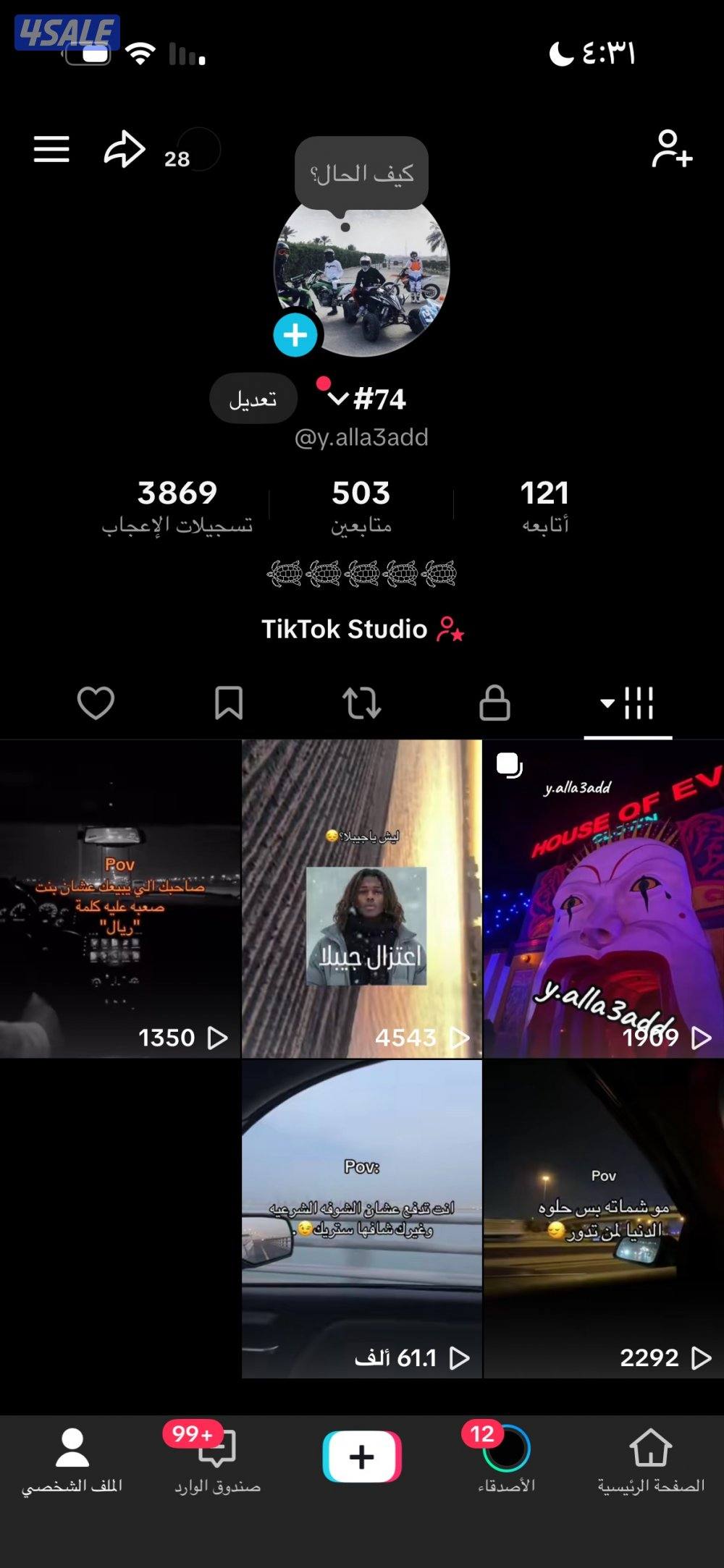Image resolution: width=724 pixels, height=1568 pixels.
Task: Share the profile via the share arrow
Action: 125,150
